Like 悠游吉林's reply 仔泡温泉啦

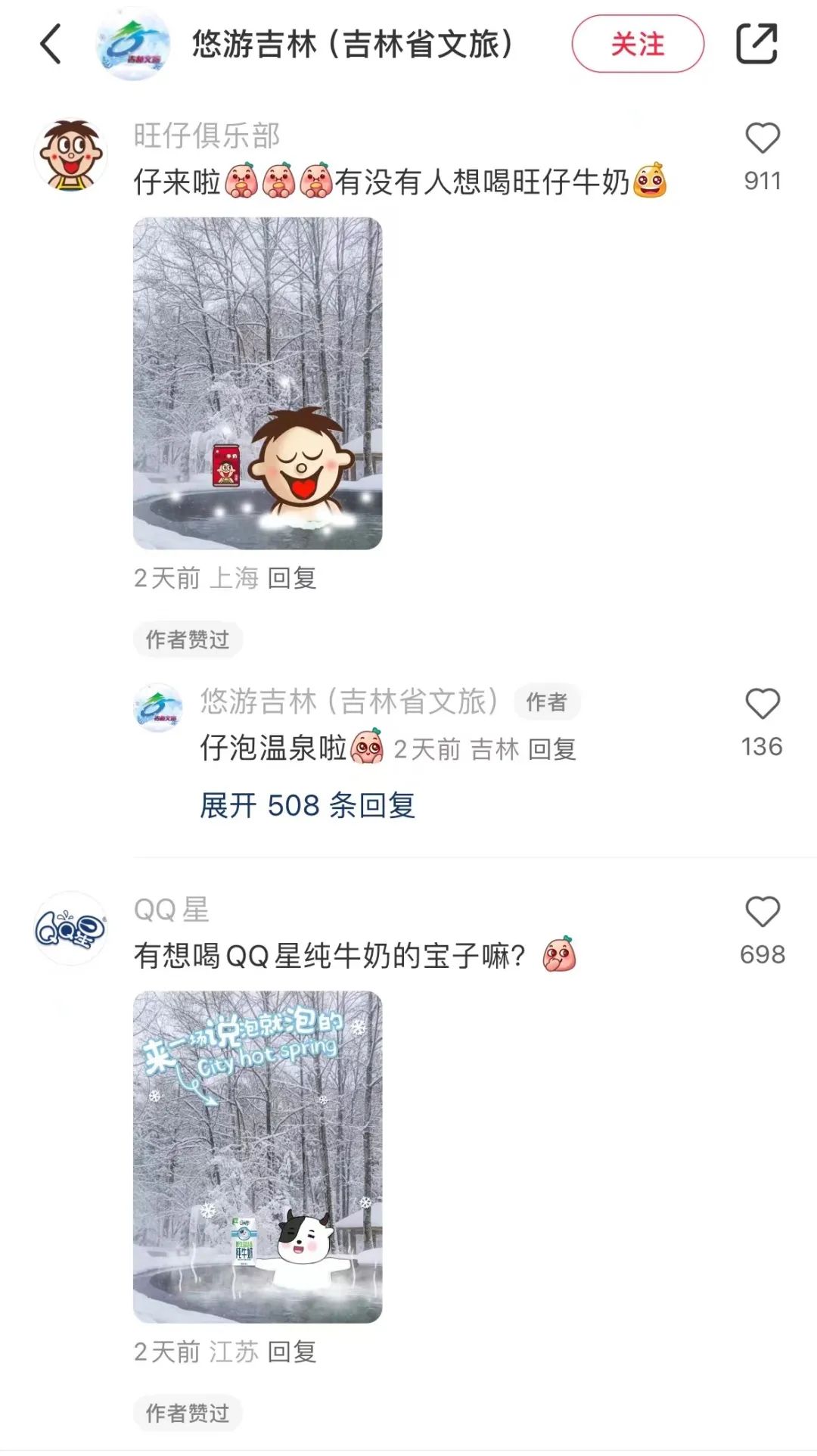(762, 705)
